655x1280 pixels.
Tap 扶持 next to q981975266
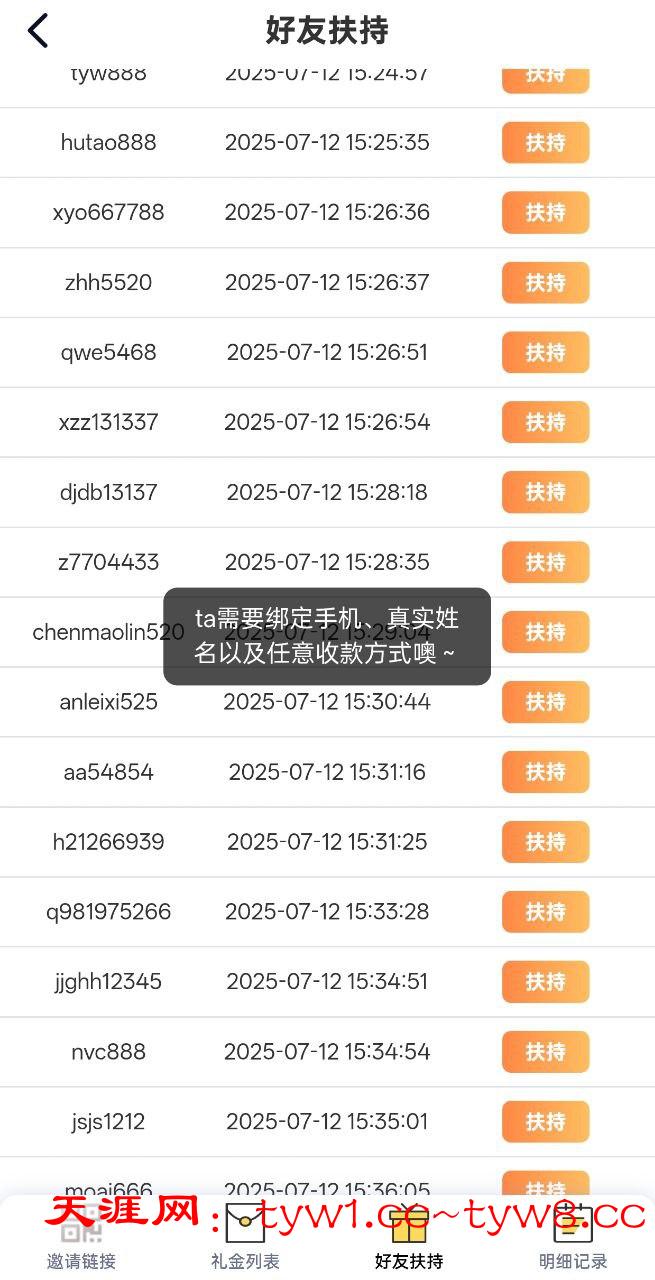[545, 912]
